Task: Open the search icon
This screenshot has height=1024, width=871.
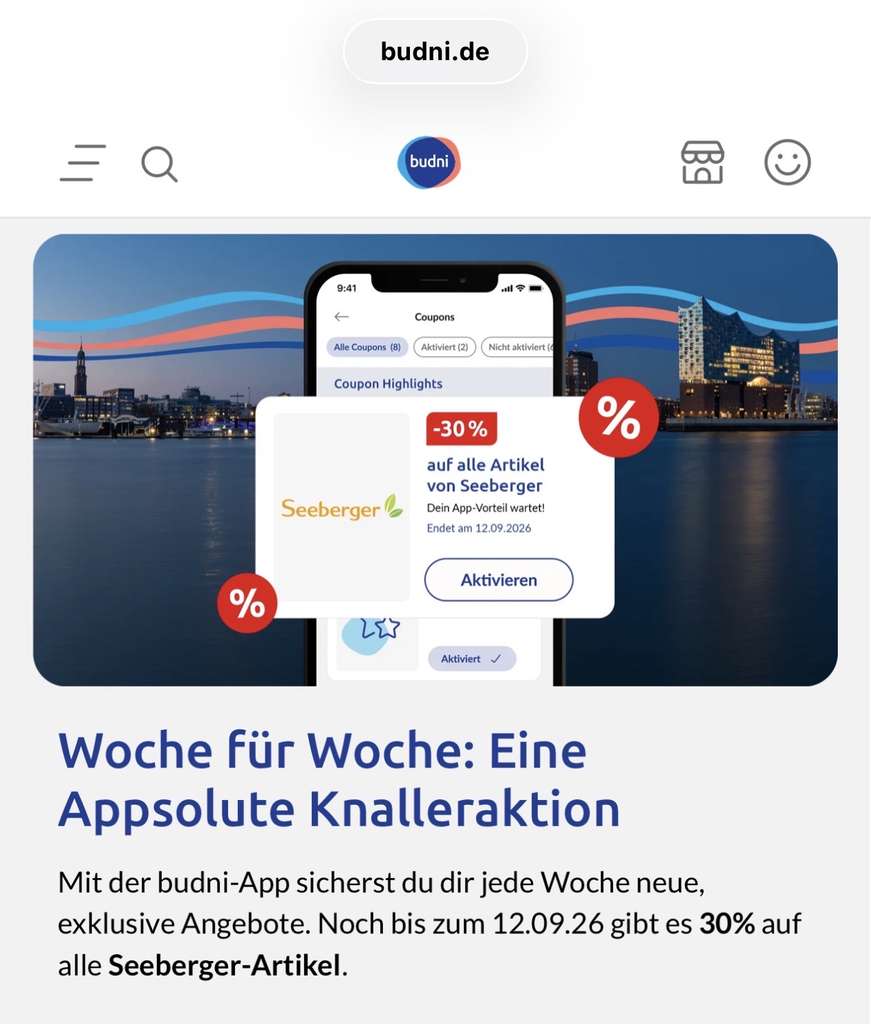Action: click(159, 164)
